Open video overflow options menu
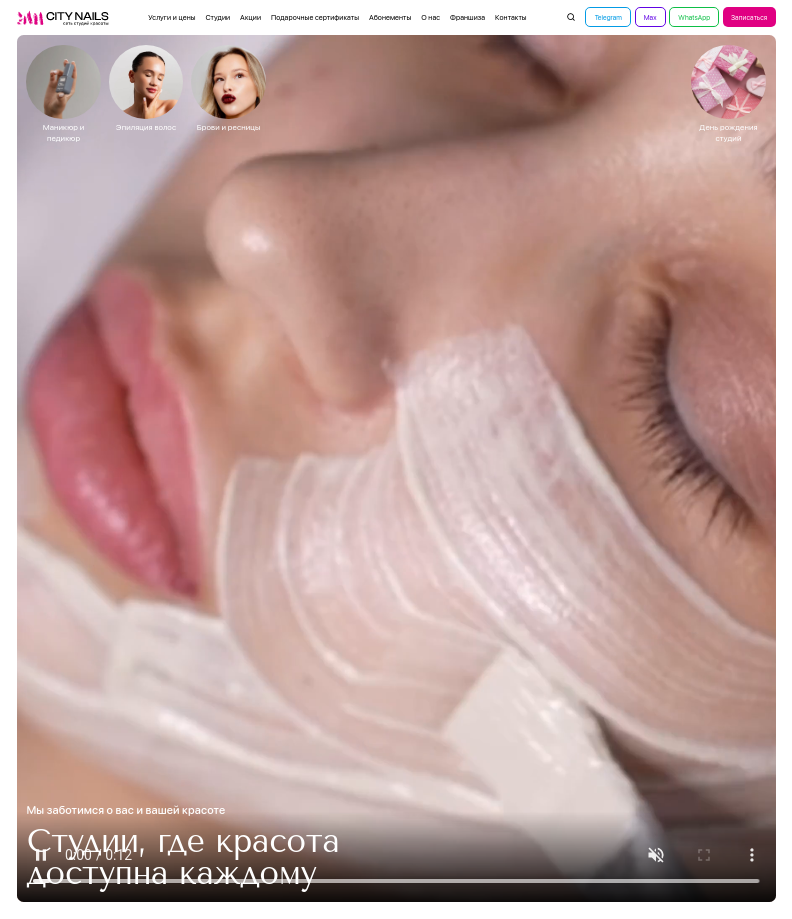 [x=751, y=855]
